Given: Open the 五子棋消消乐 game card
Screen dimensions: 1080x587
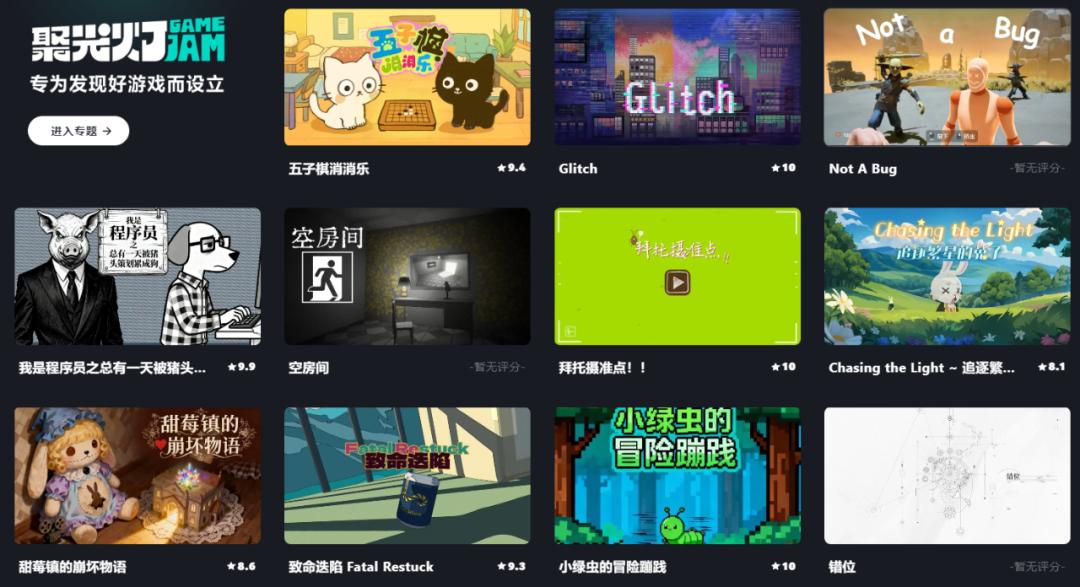Looking at the screenshot, I should pyautogui.click(x=407, y=78).
